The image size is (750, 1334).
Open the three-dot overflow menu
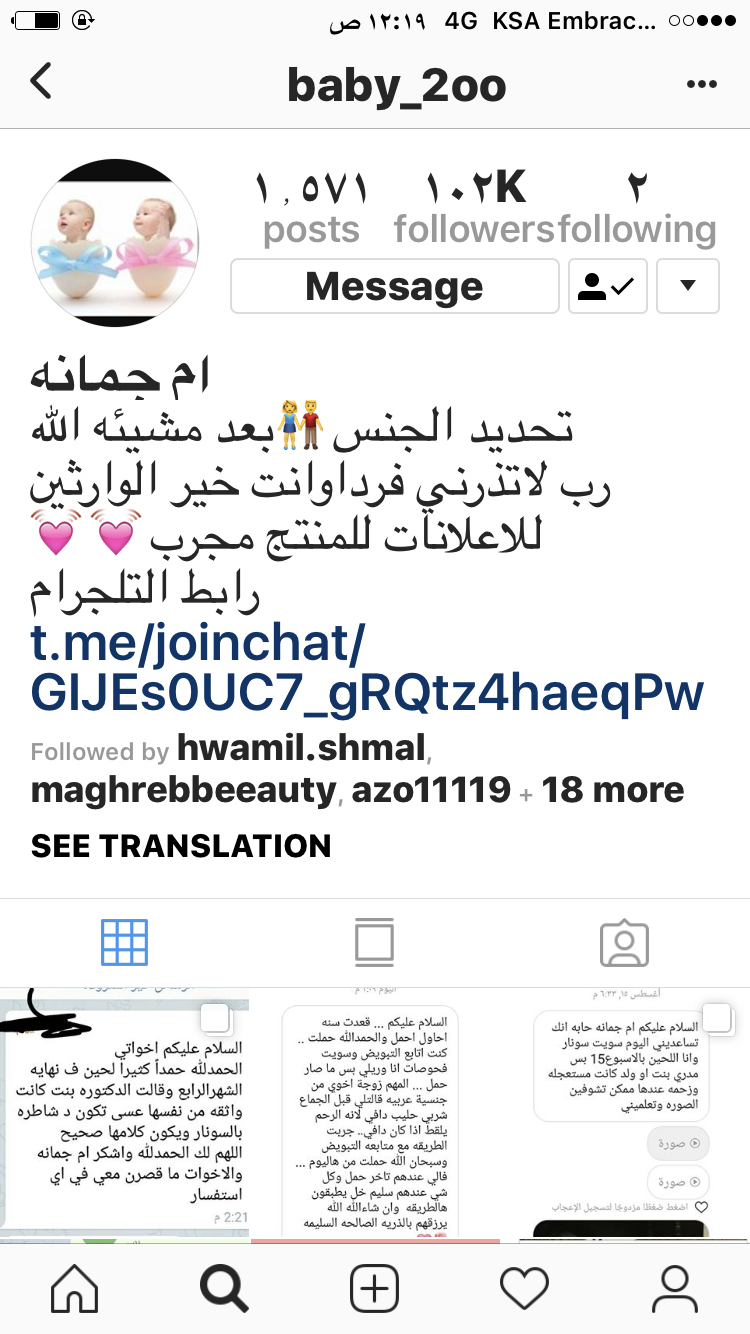(x=702, y=85)
